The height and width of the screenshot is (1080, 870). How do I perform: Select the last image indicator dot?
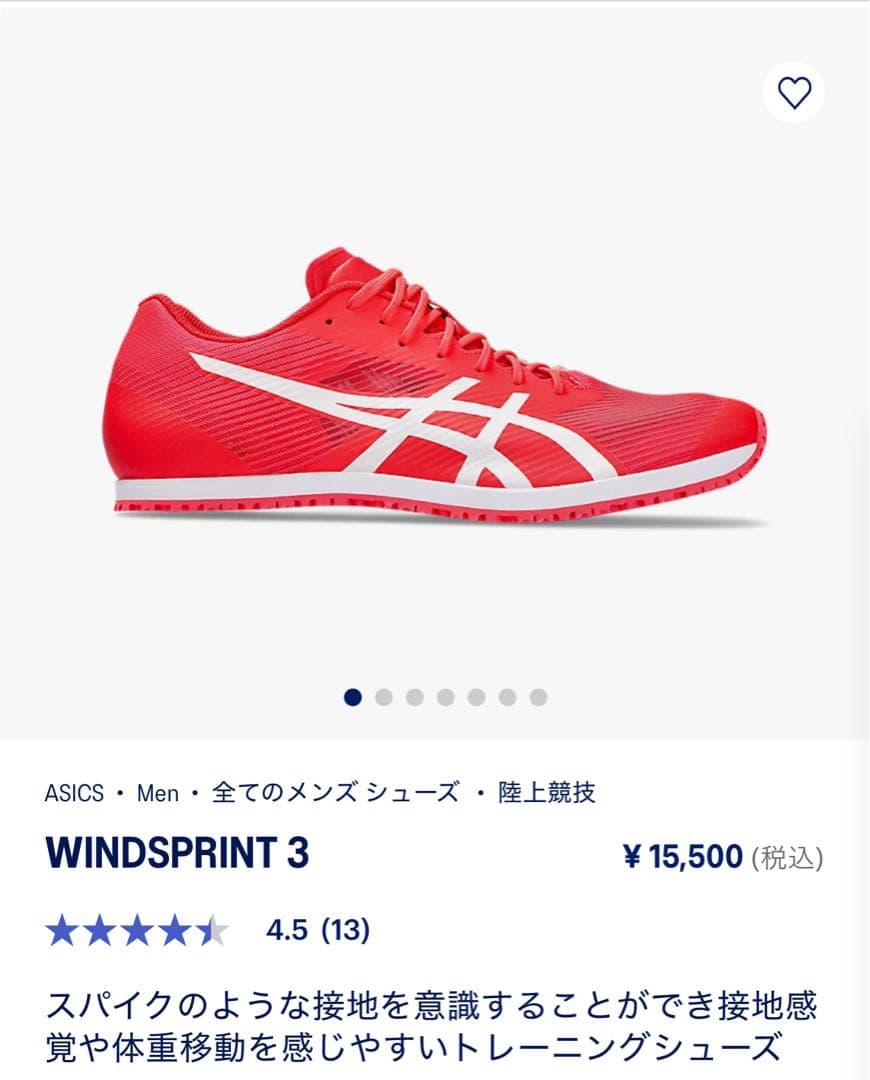pyautogui.click(x=538, y=697)
